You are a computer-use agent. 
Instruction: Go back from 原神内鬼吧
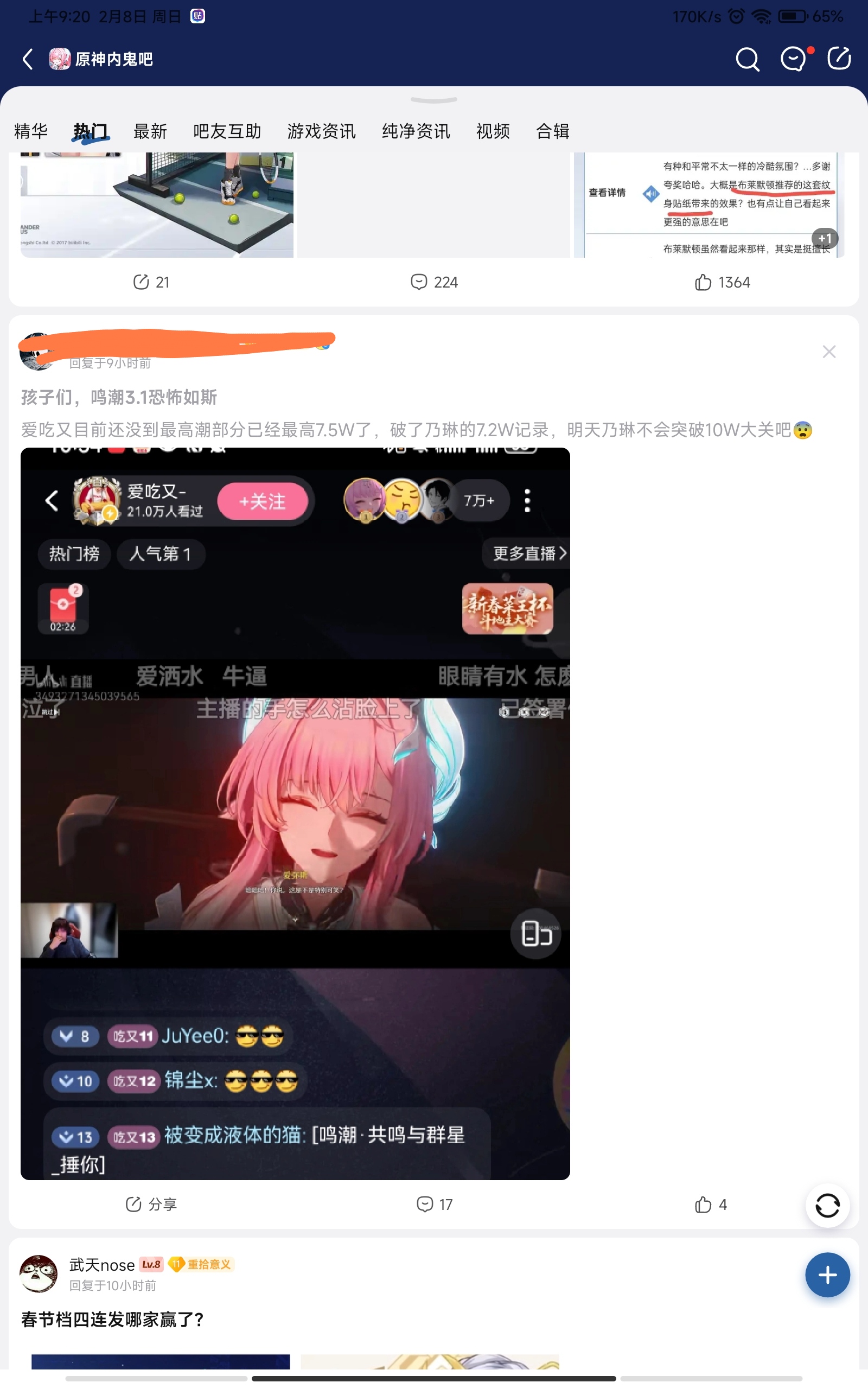[x=28, y=59]
